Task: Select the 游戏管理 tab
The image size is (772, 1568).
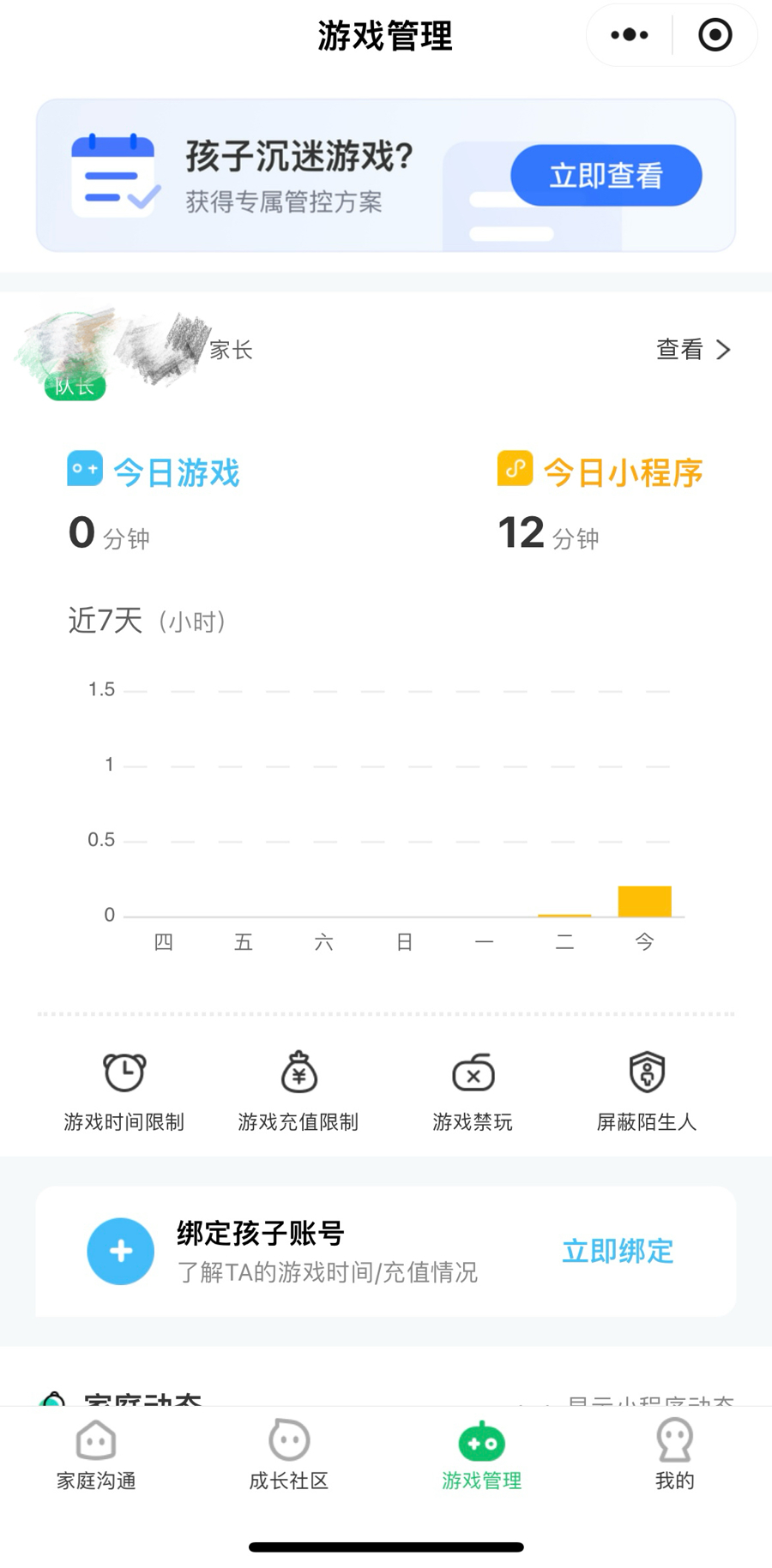Action: pos(482,1456)
